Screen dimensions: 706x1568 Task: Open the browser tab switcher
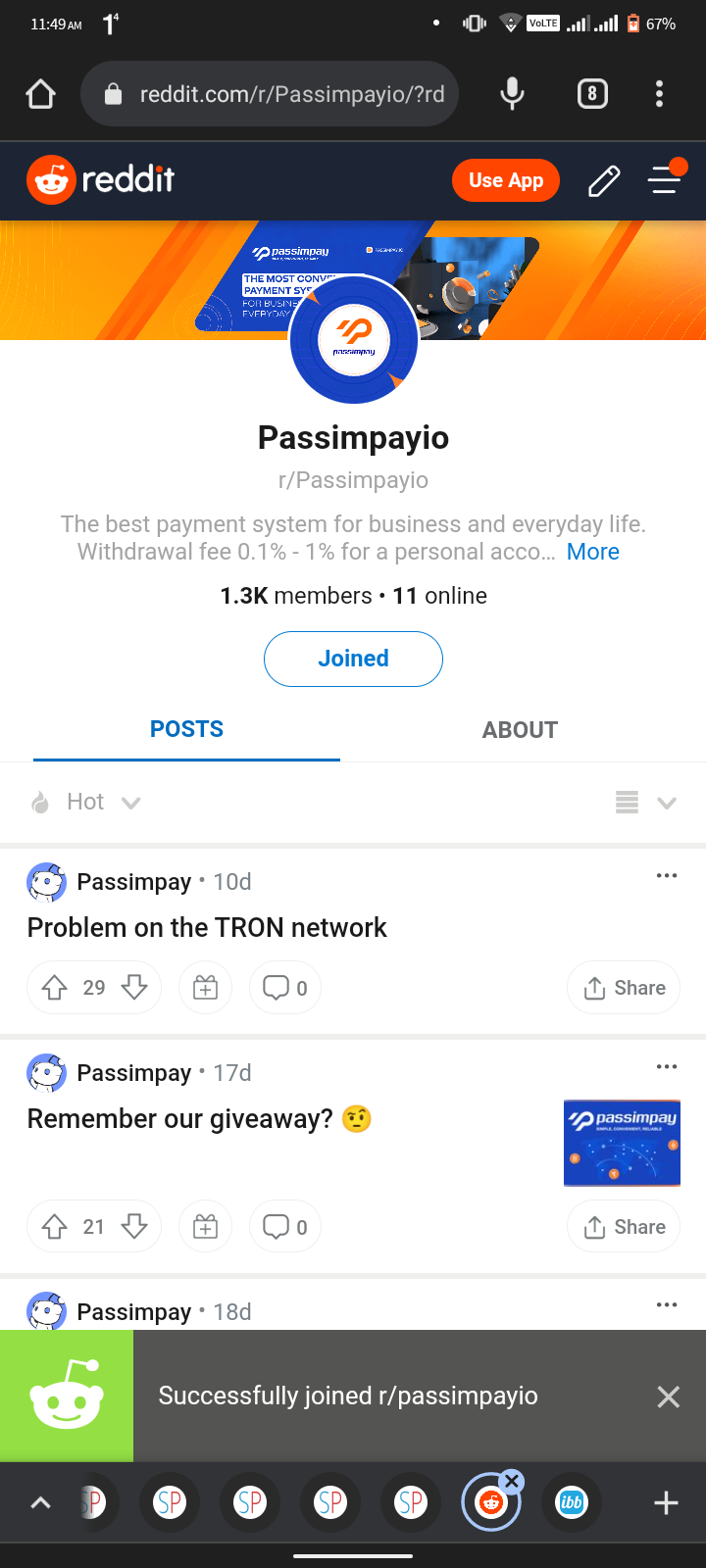click(x=592, y=94)
